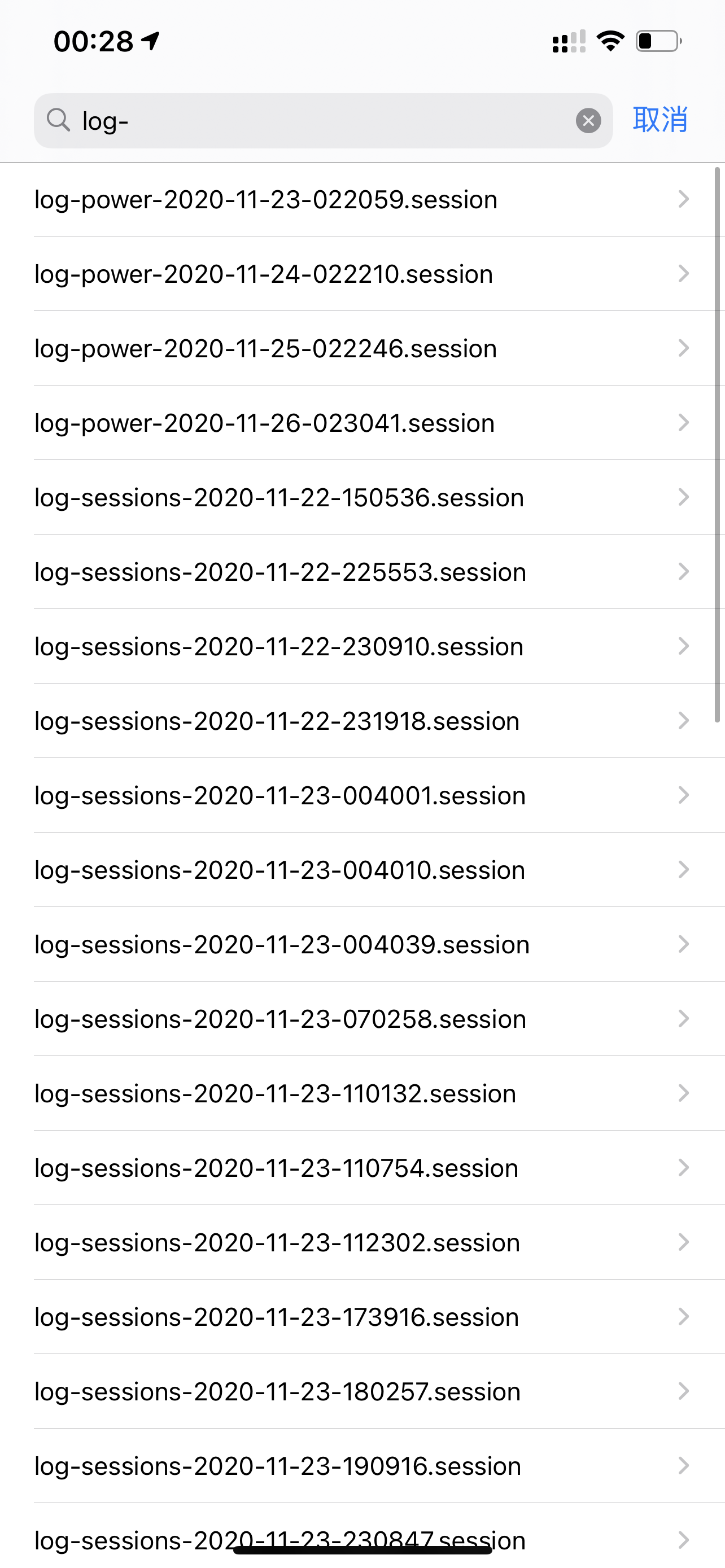Open log-sessions-2020-11-23-004010.session
This screenshot has width=725, height=1568.
coord(362,870)
